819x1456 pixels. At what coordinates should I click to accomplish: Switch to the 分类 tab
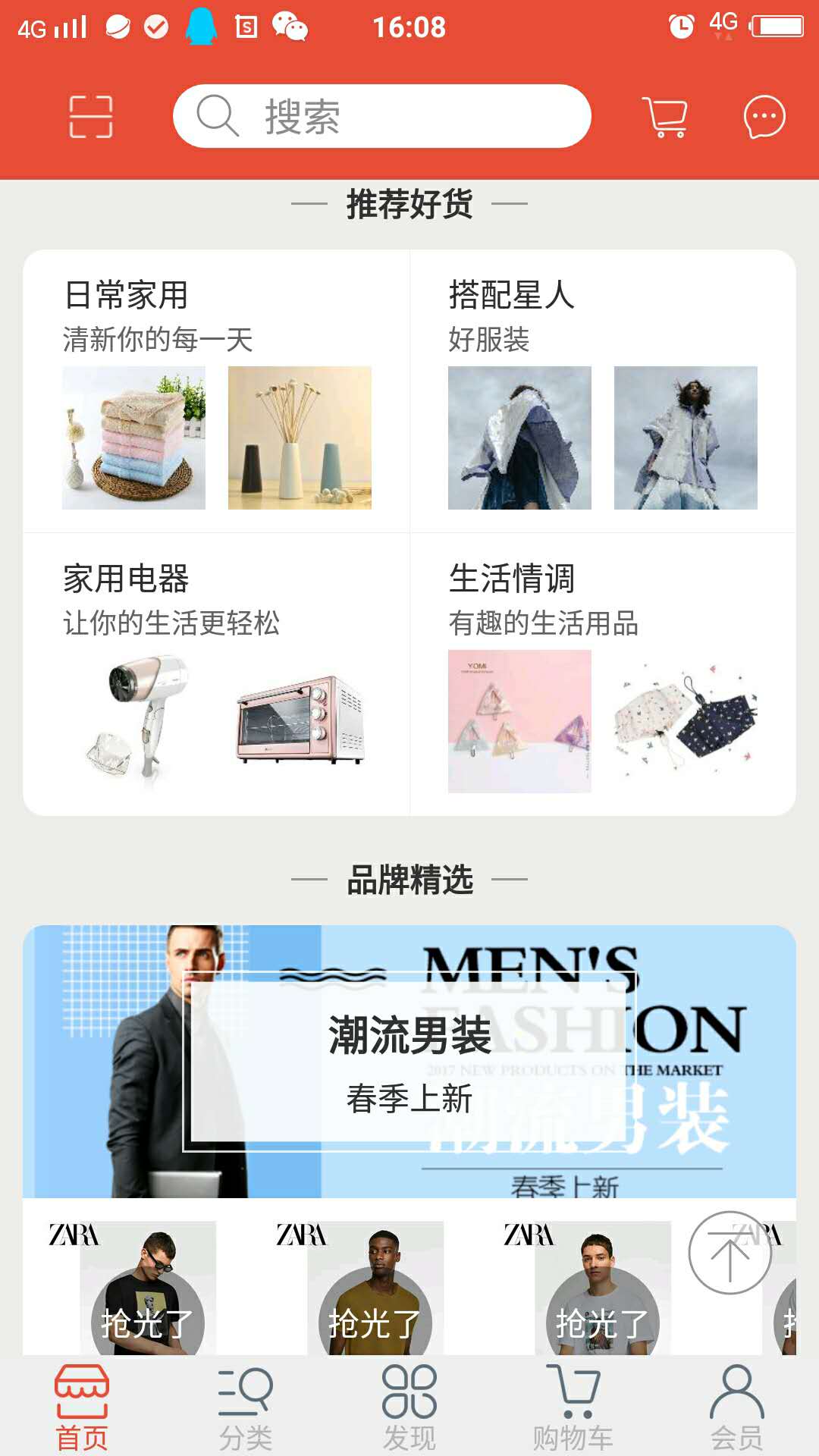[x=246, y=1407]
